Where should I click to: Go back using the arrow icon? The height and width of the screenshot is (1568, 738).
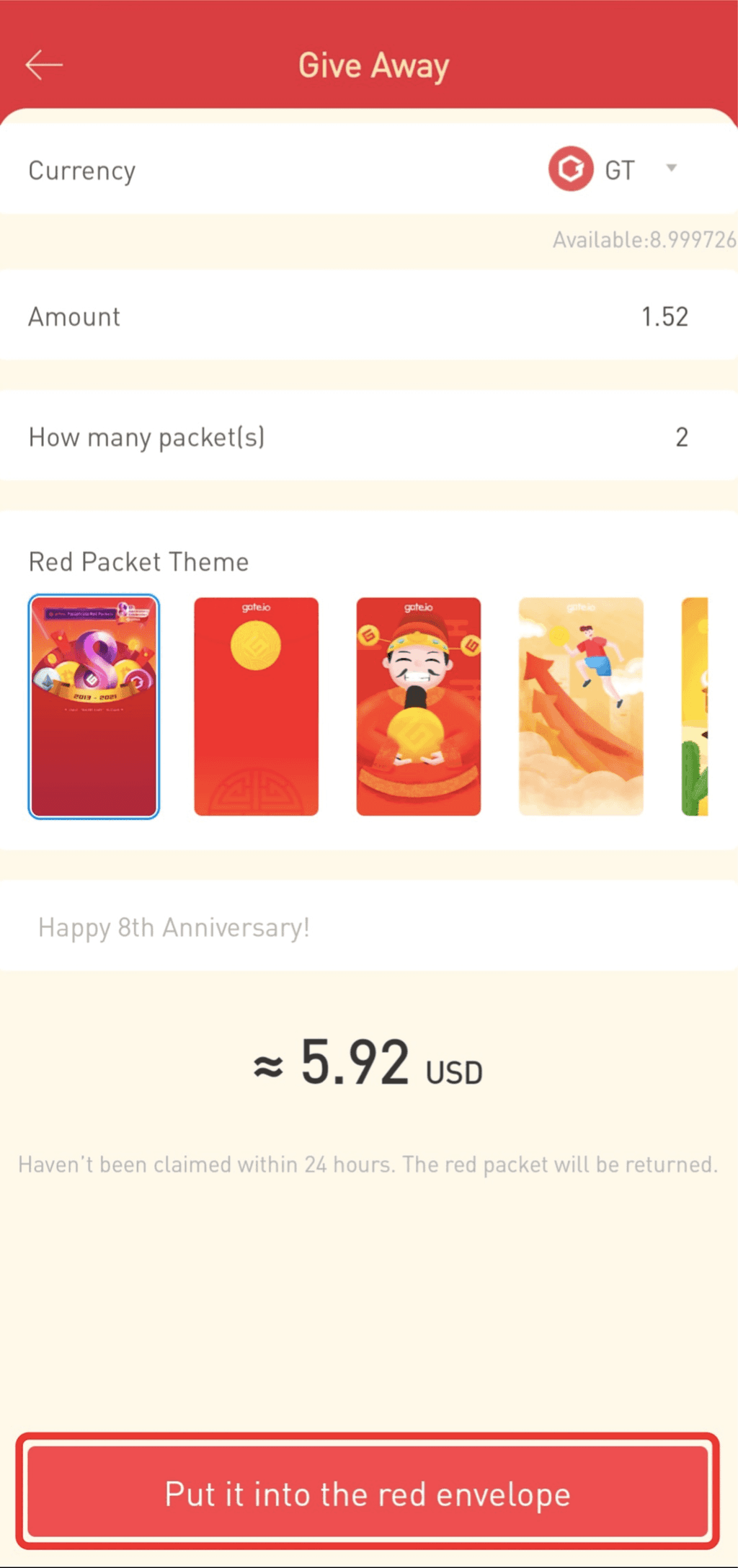44,65
